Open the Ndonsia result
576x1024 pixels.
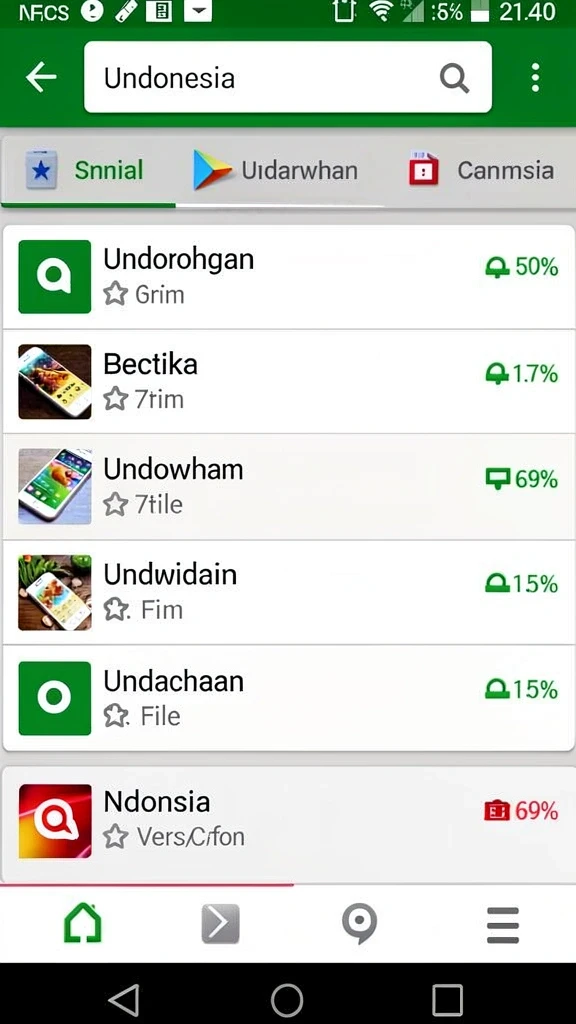click(288, 822)
